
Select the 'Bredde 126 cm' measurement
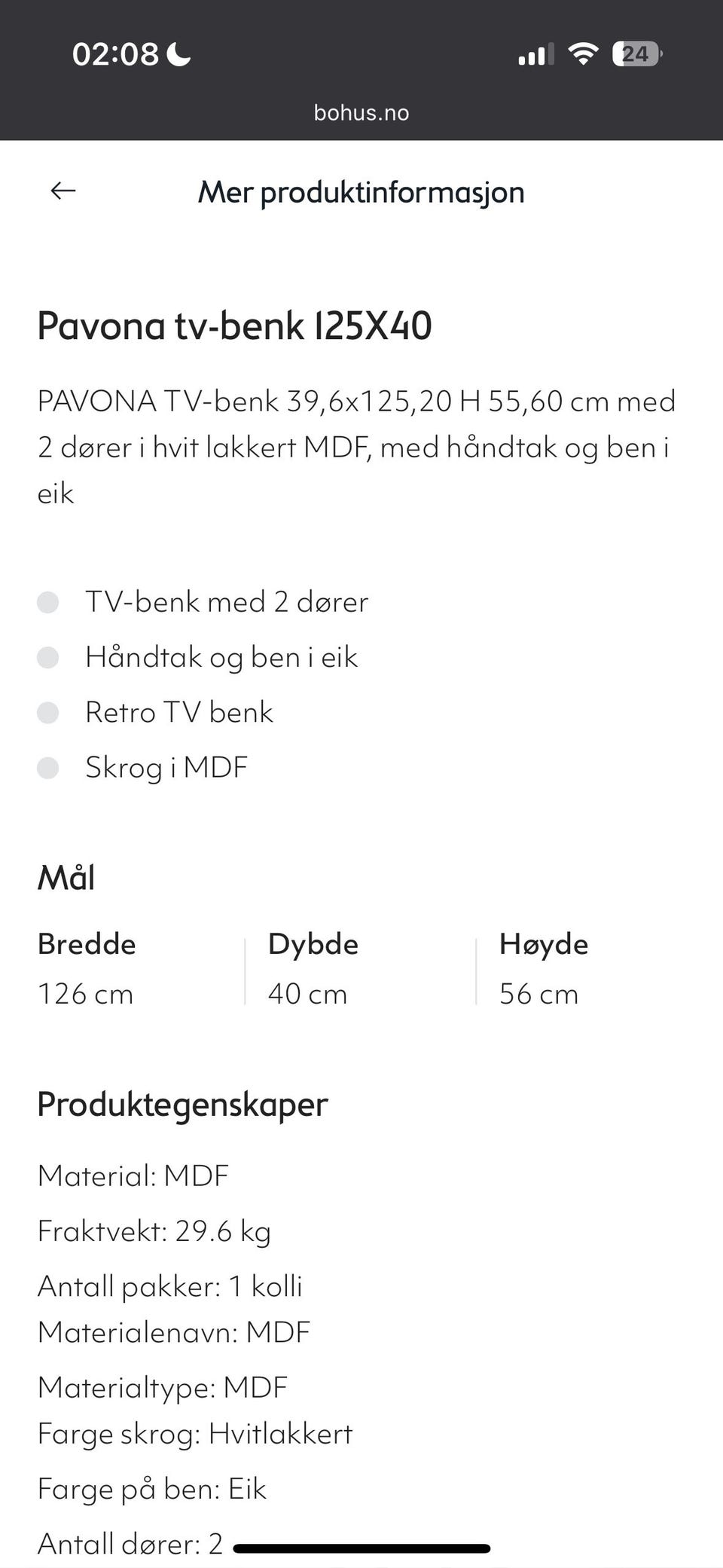click(x=86, y=968)
